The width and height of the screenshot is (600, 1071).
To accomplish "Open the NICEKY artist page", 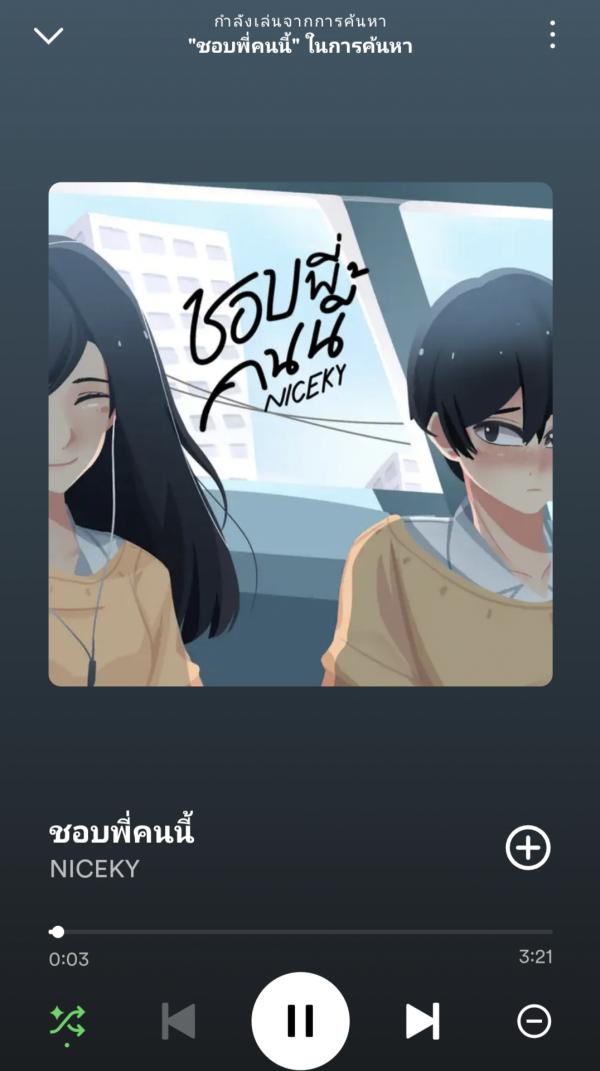I will [94, 869].
